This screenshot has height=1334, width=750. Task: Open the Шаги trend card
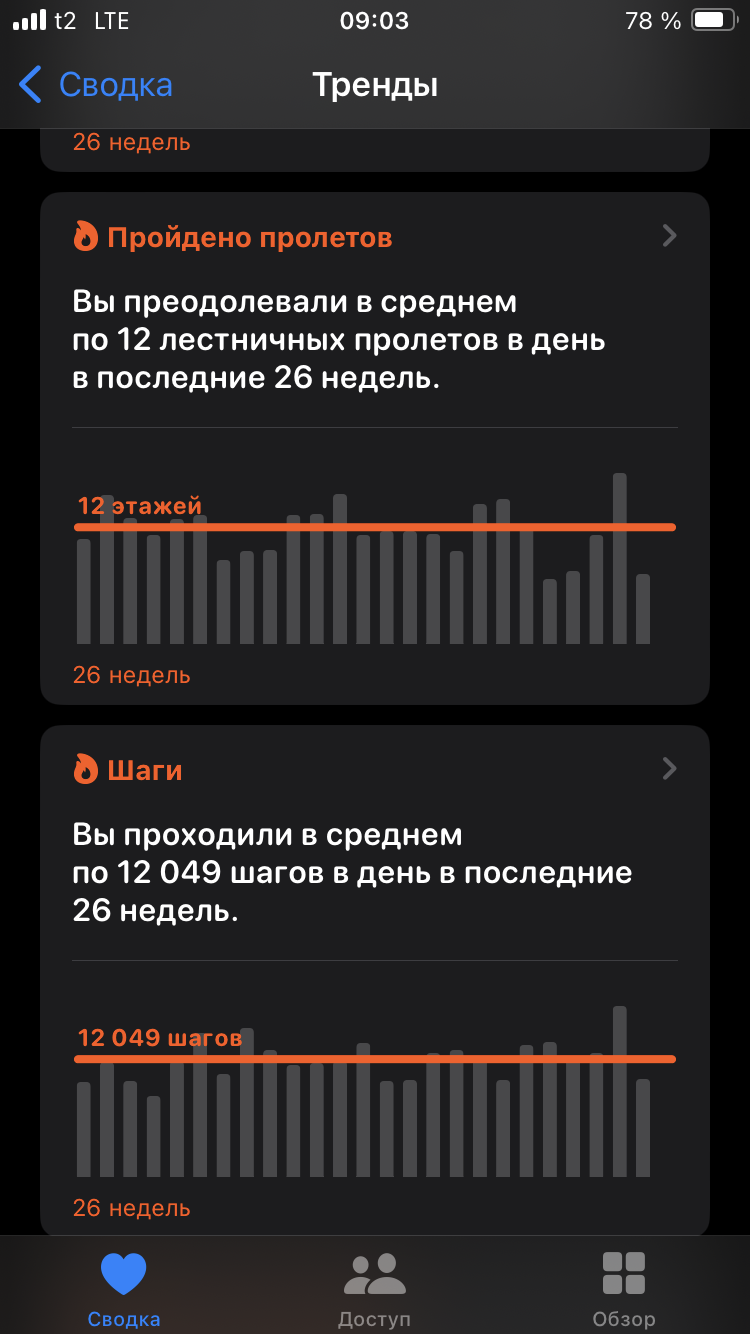375,981
